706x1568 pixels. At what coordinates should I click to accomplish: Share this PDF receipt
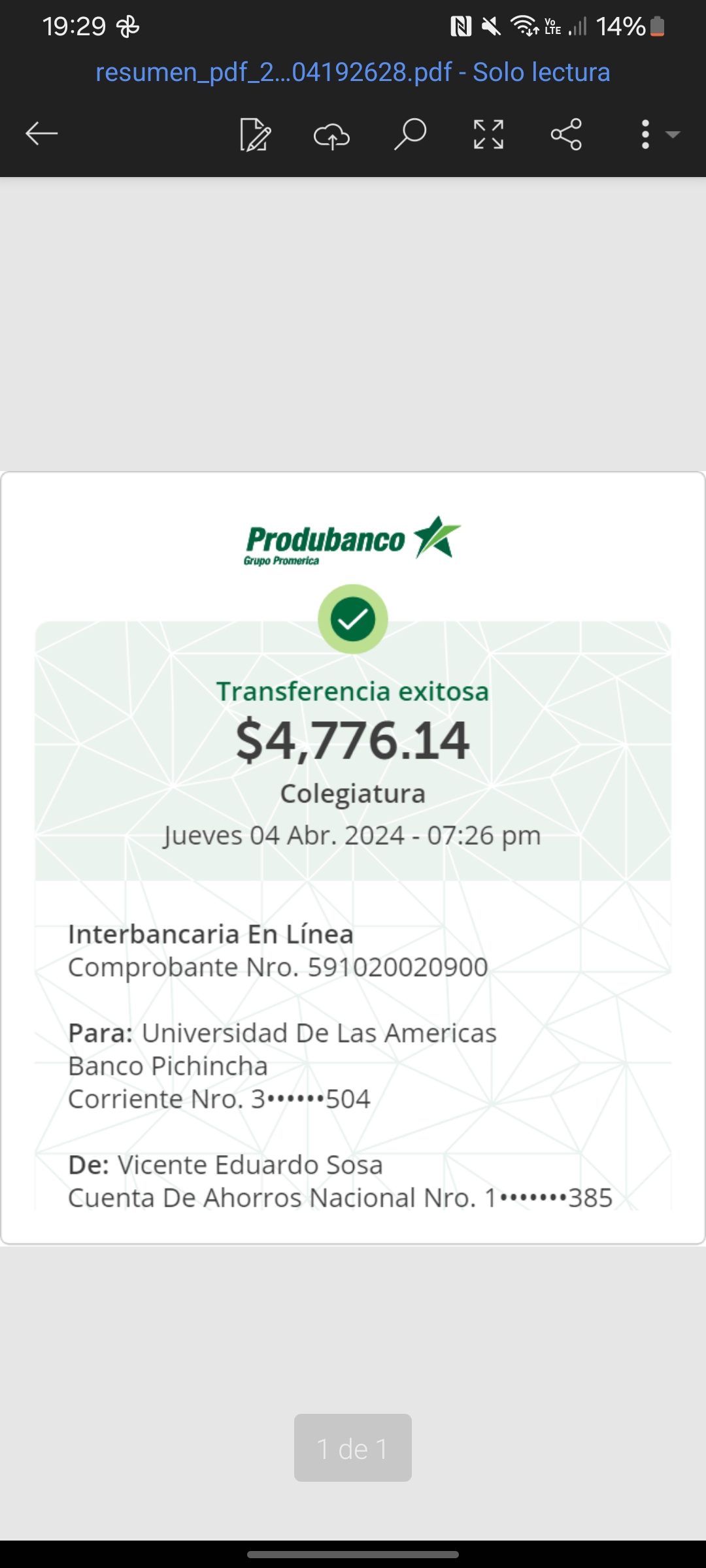pos(566,135)
